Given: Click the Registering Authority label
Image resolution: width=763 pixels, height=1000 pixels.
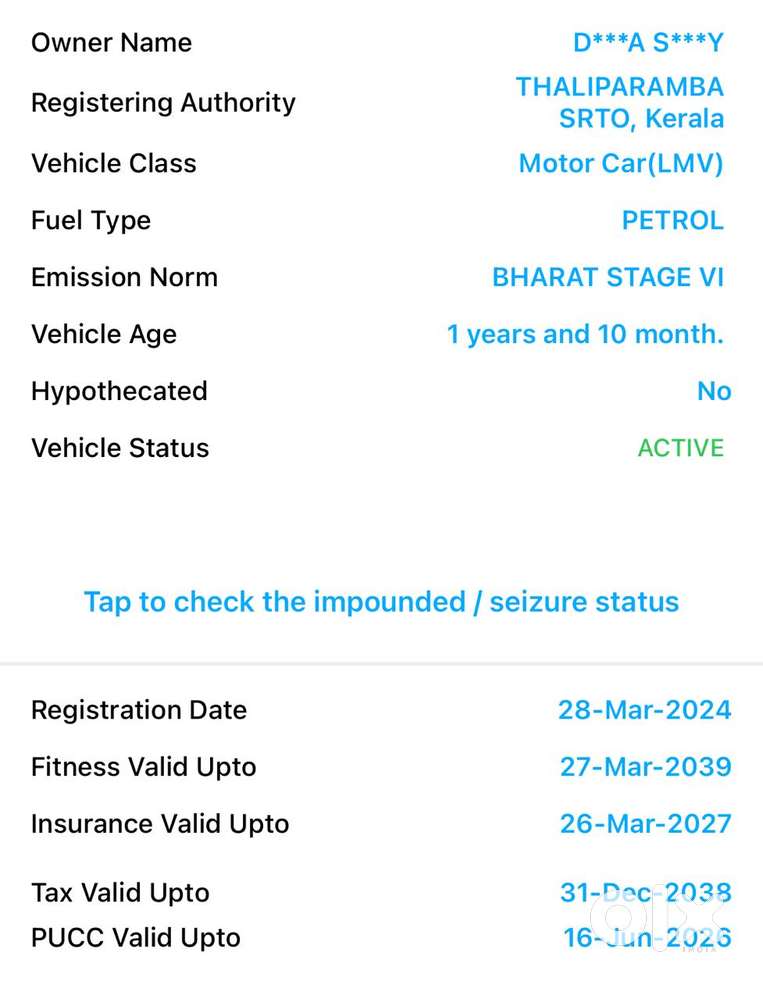Looking at the screenshot, I should pyautogui.click(x=163, y=102).
